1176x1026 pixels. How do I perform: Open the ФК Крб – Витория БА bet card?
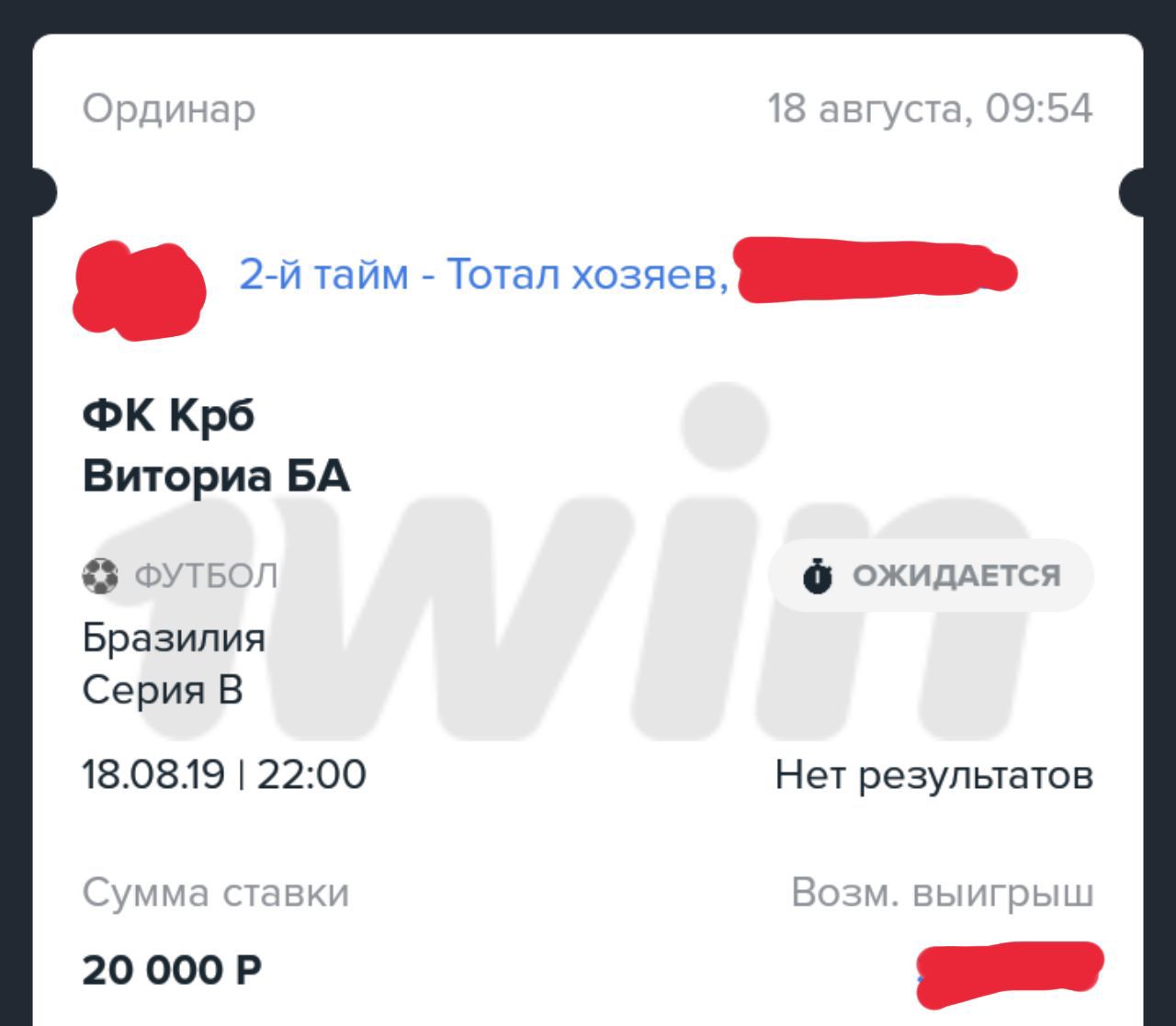pos(588,530)
